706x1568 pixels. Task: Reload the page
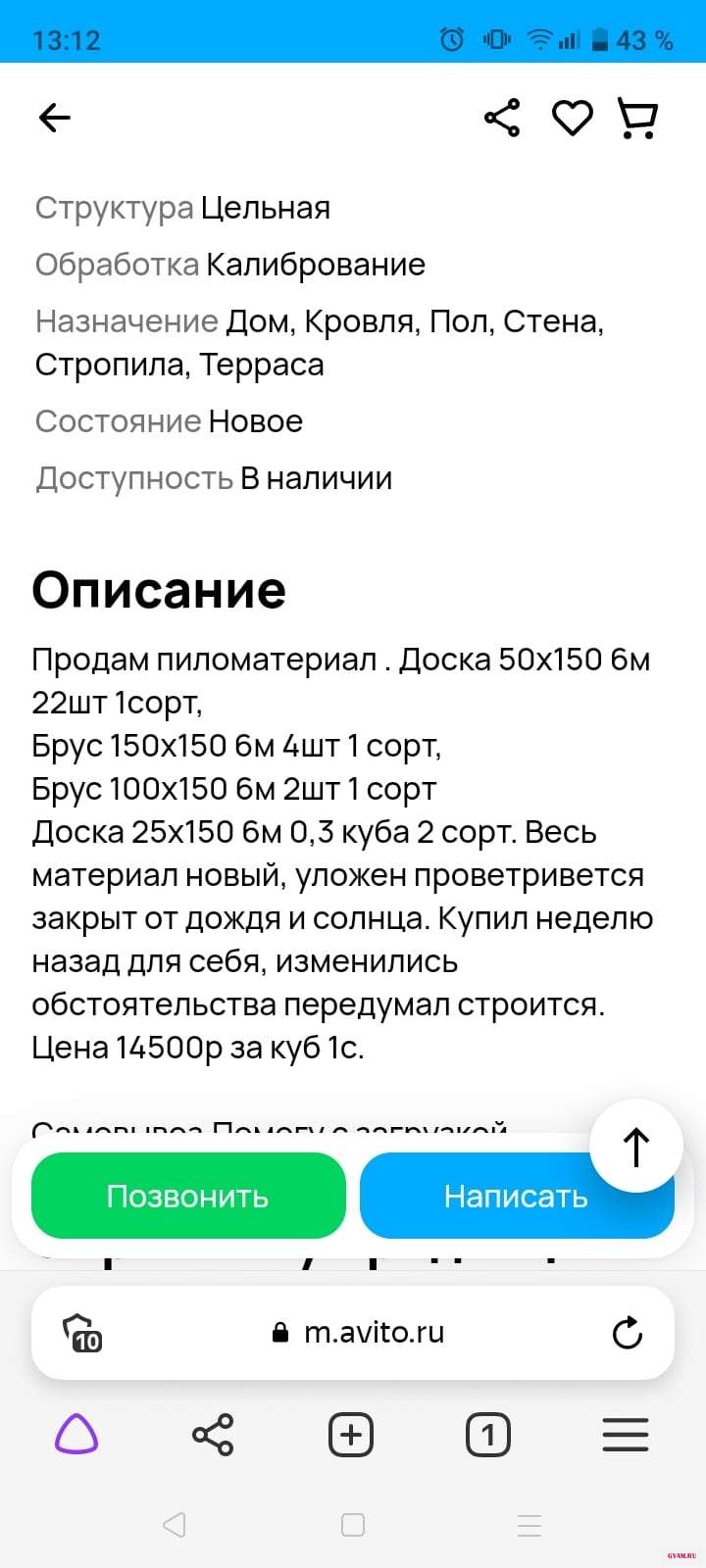pyautogui.click(x=627, y=1333)
